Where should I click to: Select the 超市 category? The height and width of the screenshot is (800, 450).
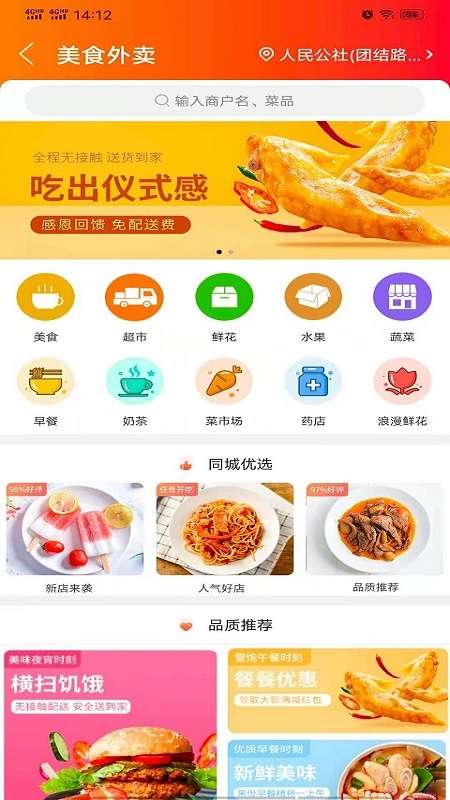[x=135, y=308]
